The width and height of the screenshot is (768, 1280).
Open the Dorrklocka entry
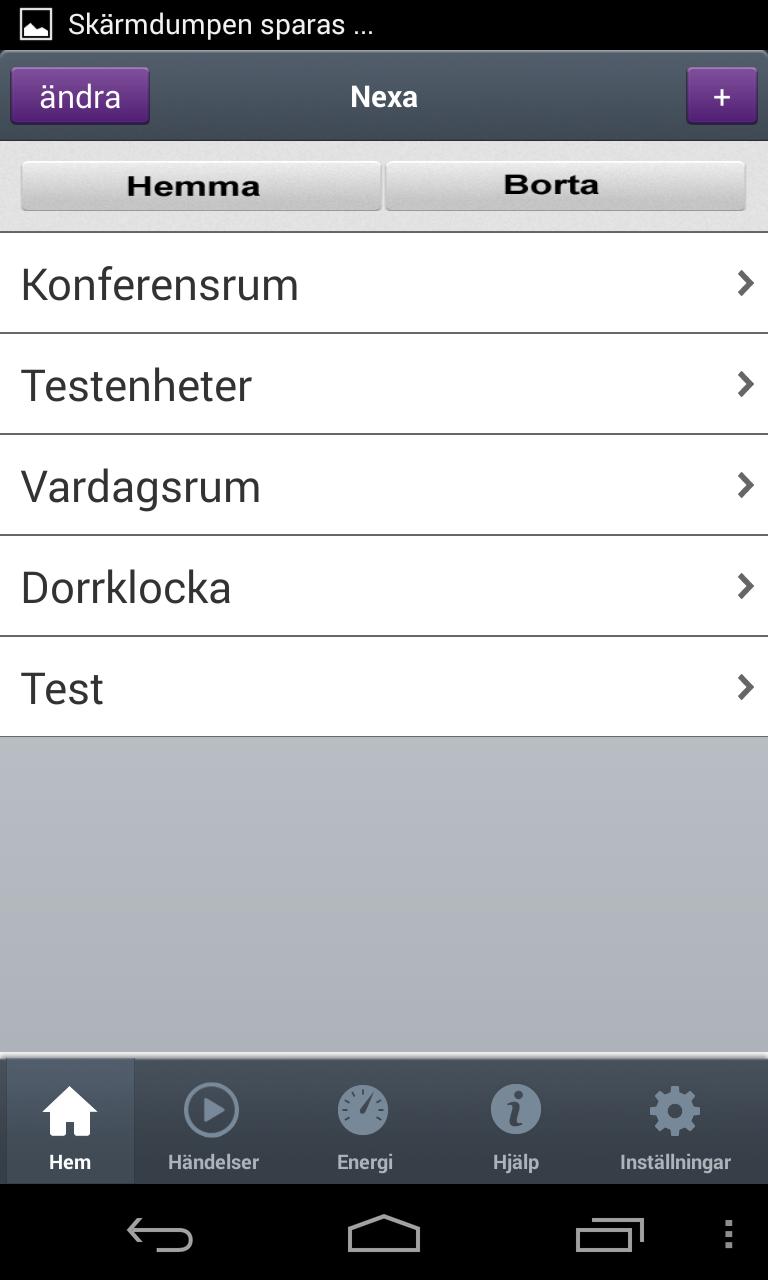[384, 587]
